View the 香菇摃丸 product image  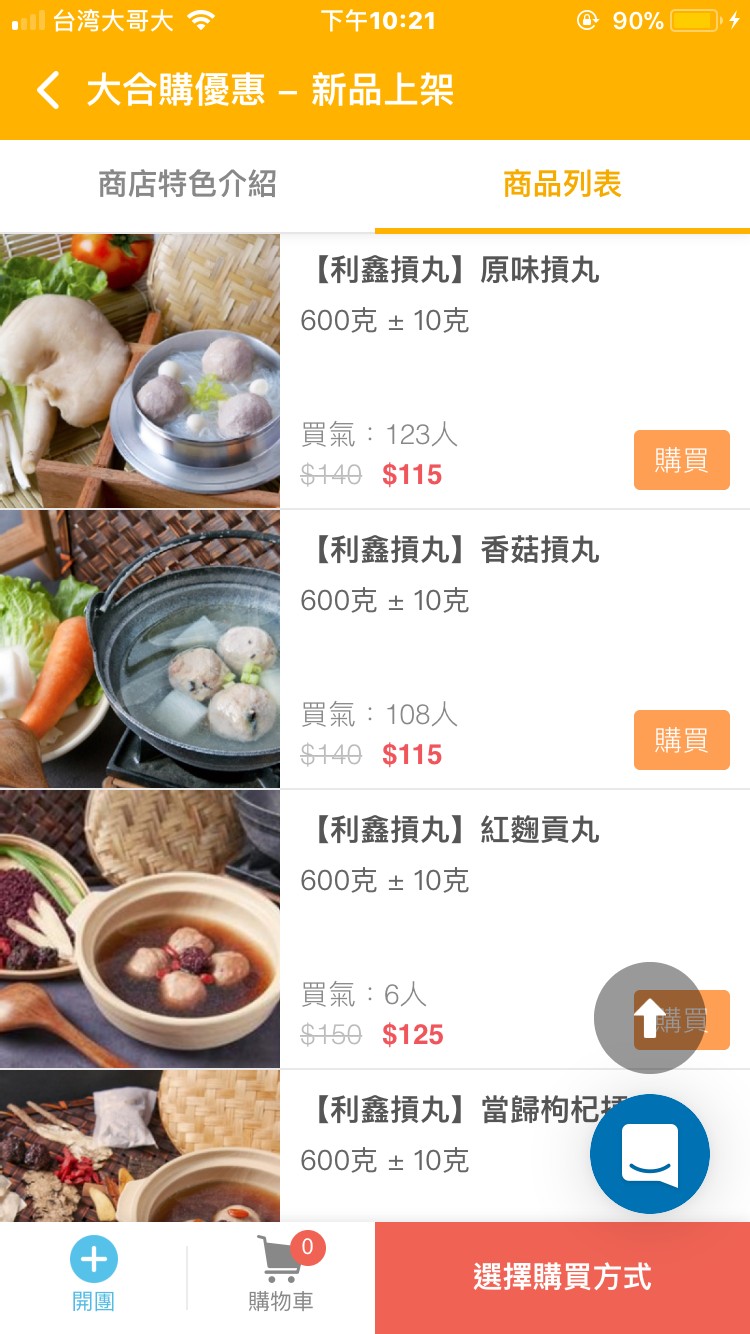[140, 649]
